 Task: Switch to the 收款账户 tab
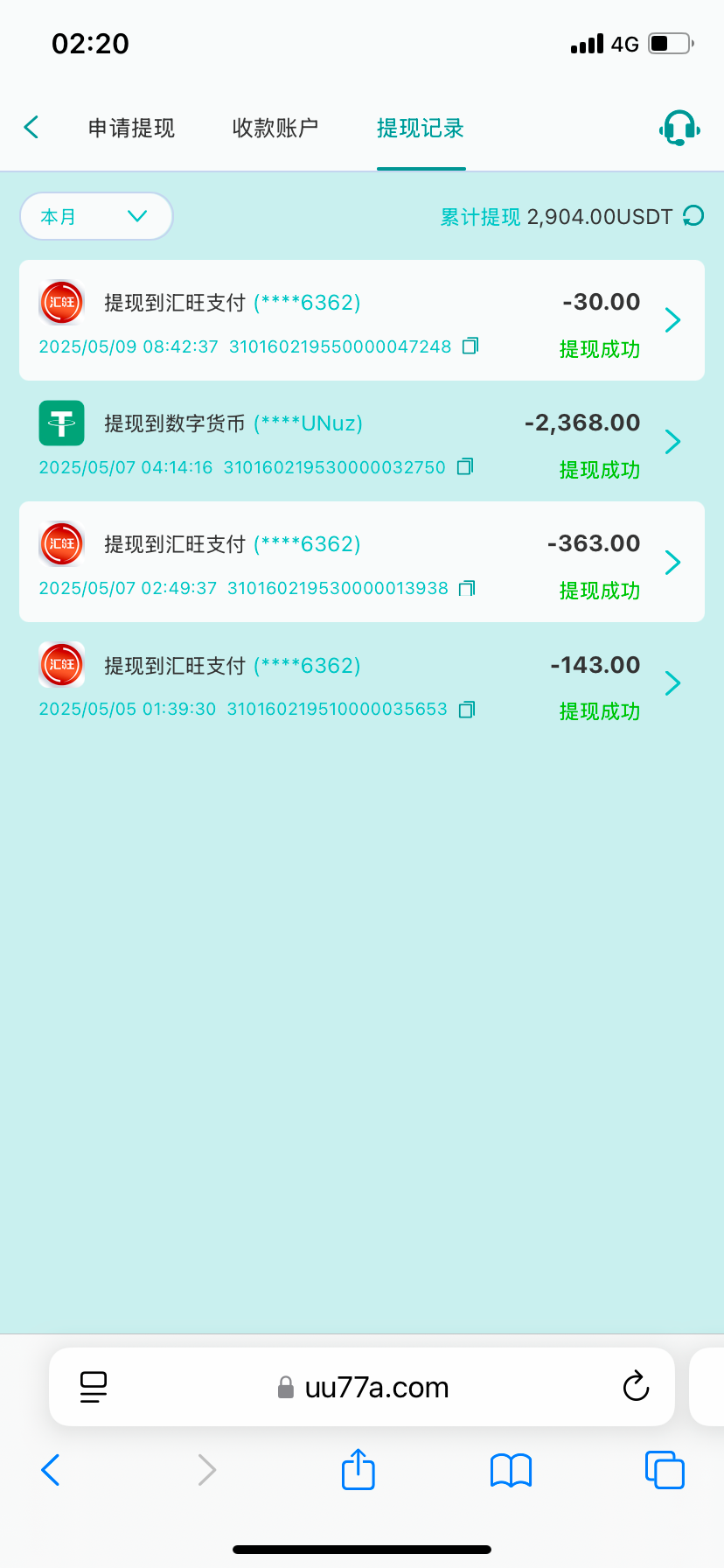tap(275, 129)
